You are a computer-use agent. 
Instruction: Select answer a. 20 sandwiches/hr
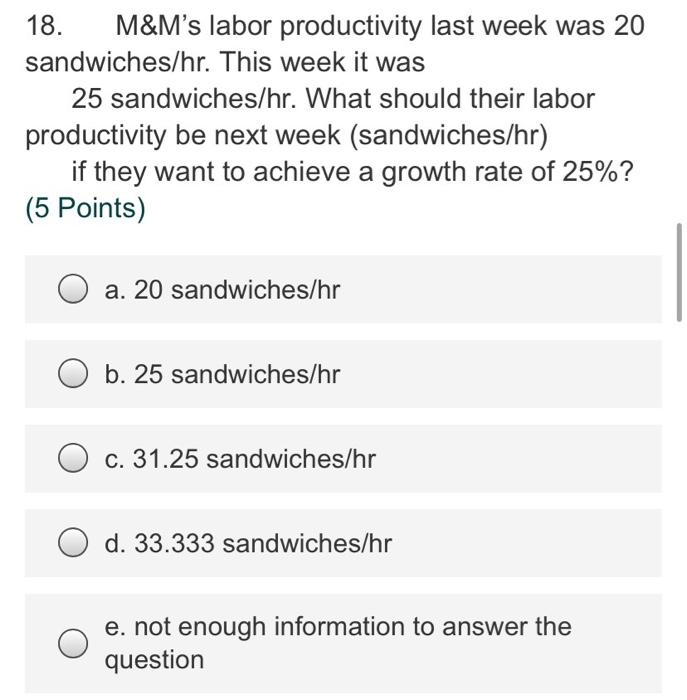(x=71, y=290)
